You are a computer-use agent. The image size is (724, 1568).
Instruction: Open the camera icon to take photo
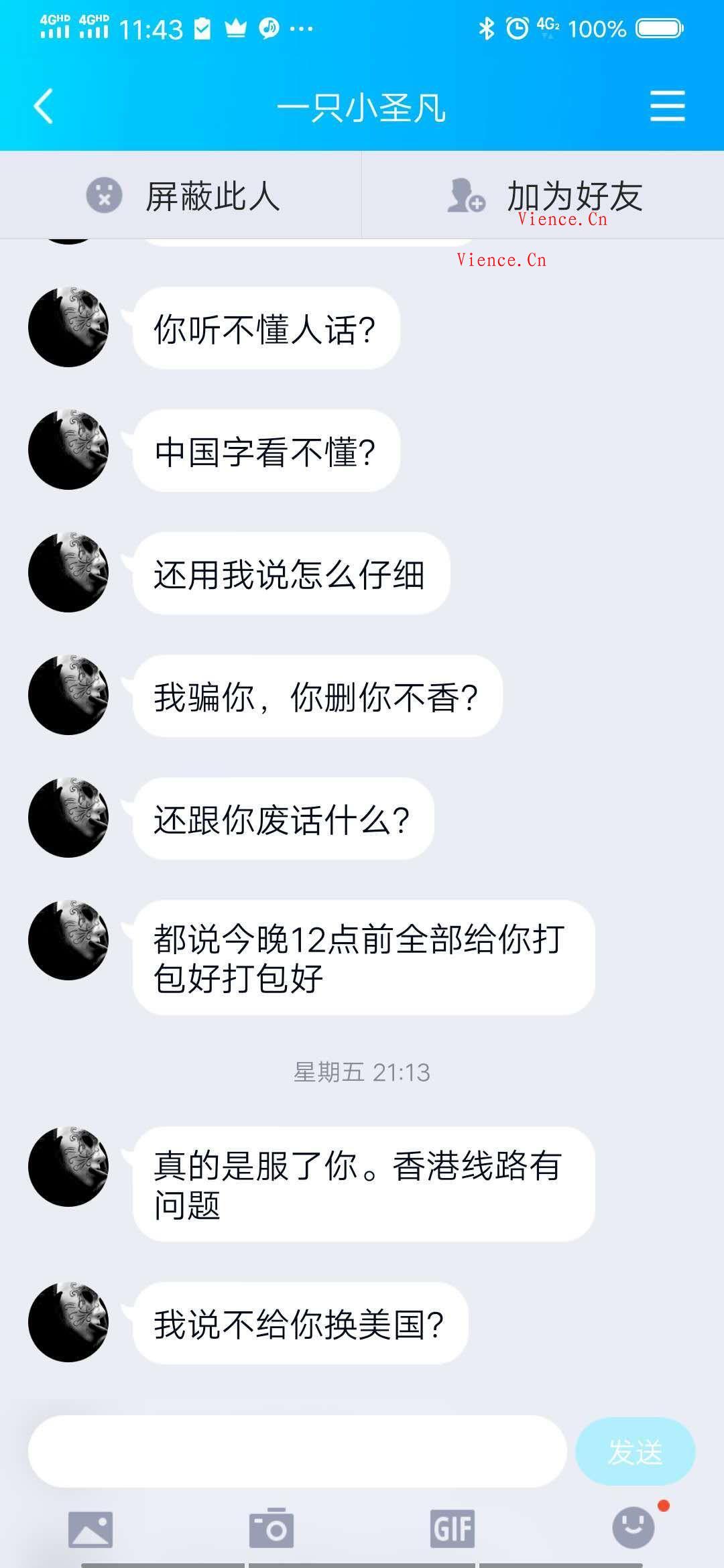tap(271, 1528)
